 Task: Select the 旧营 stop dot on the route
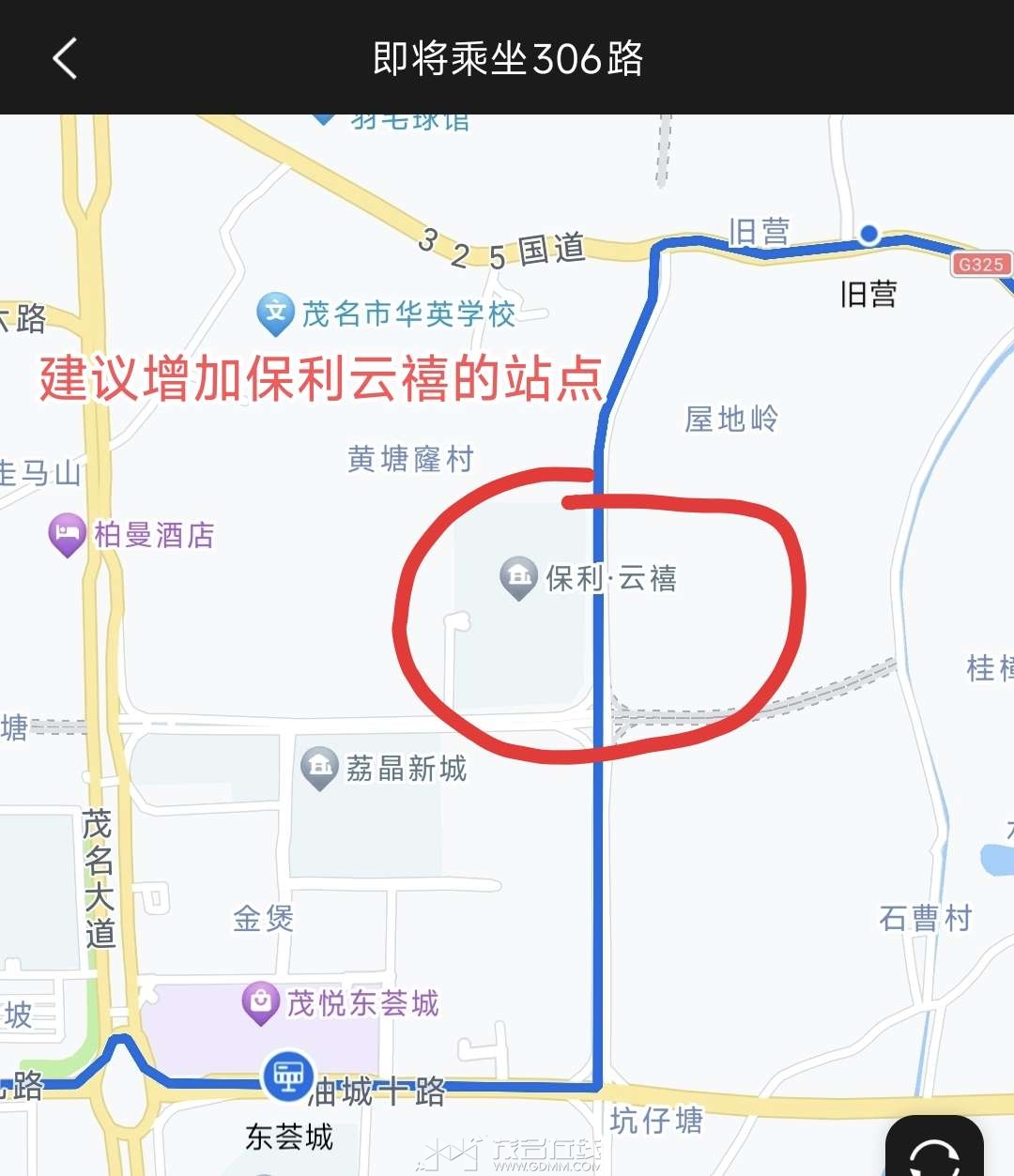(869, 234)
